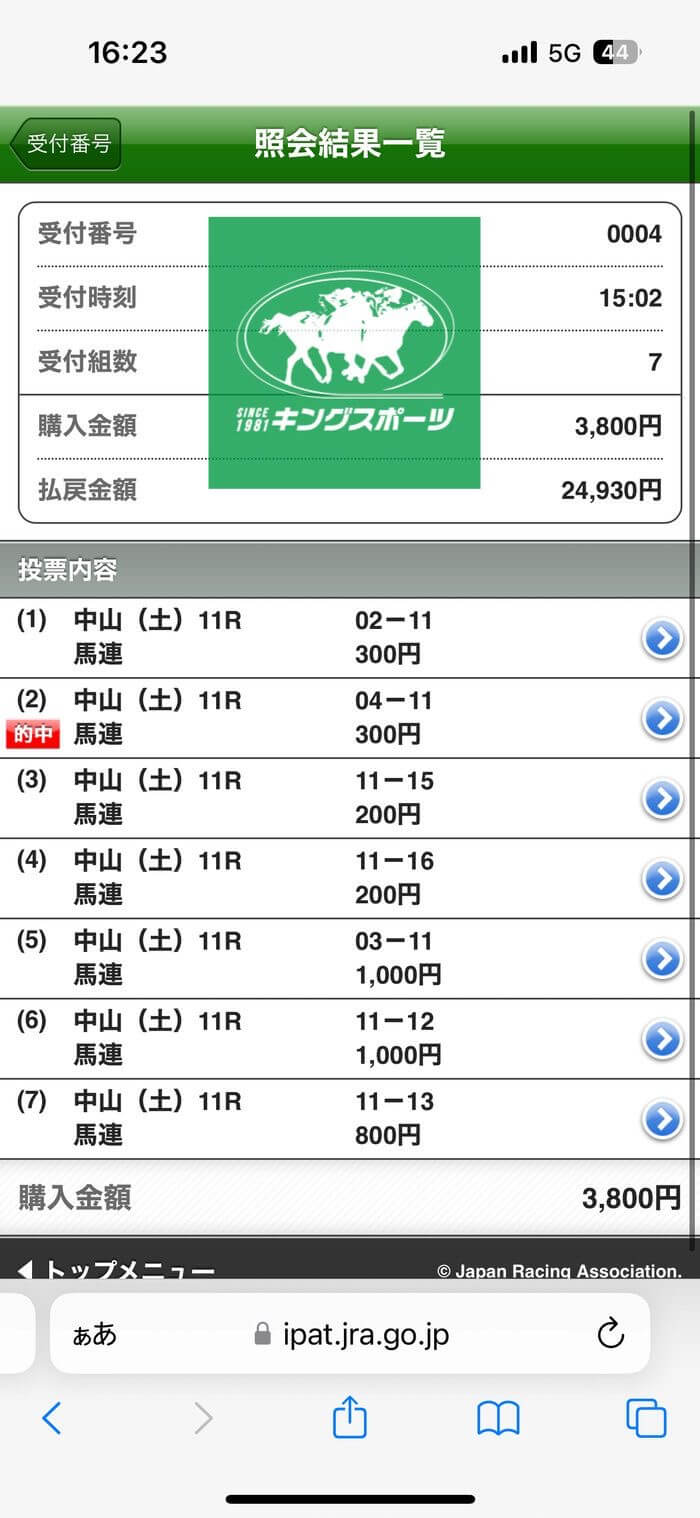
Task: Return to トップメニュー
Action: [116, 1268]
